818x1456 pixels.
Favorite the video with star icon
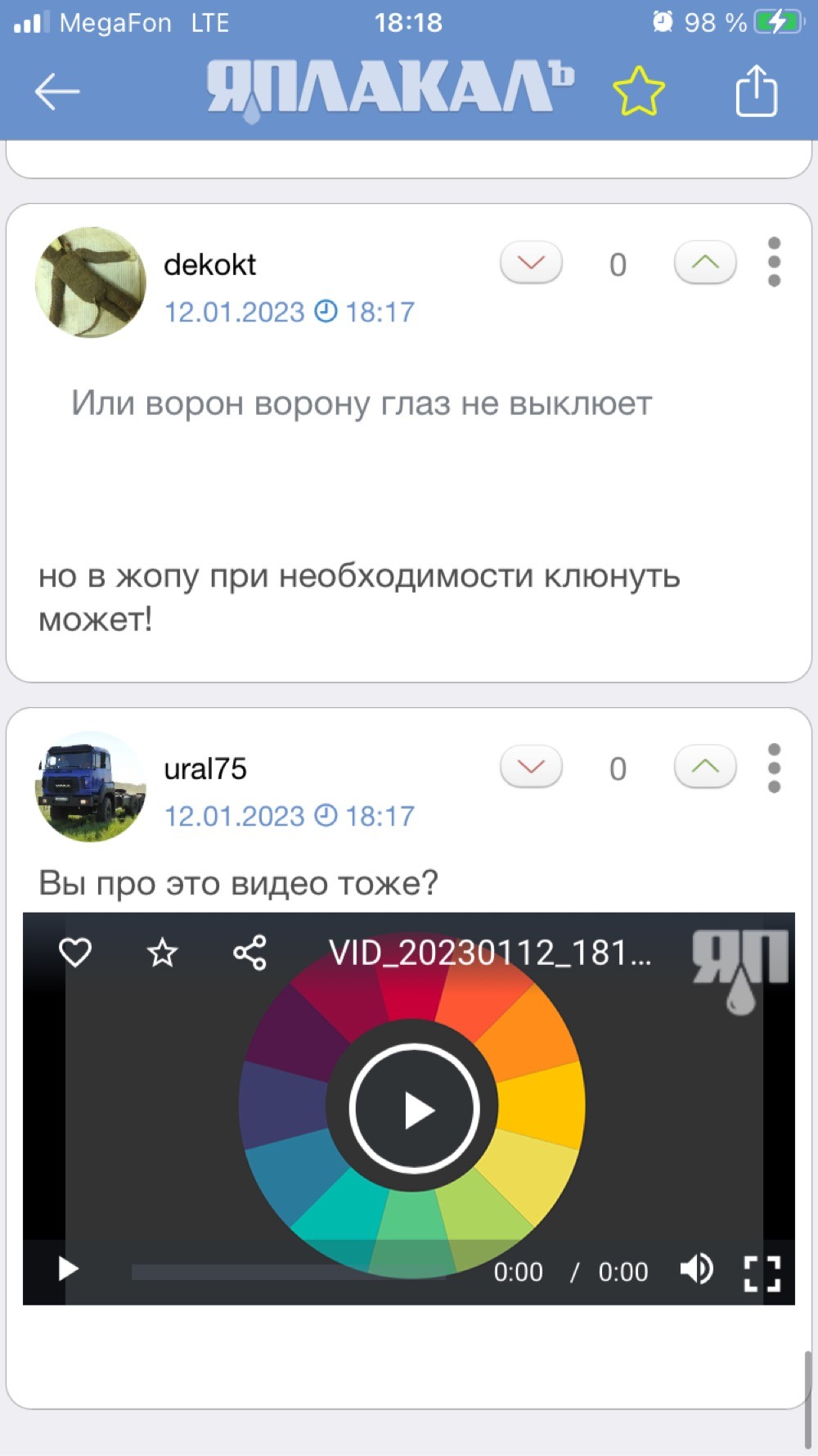point(162,953)
